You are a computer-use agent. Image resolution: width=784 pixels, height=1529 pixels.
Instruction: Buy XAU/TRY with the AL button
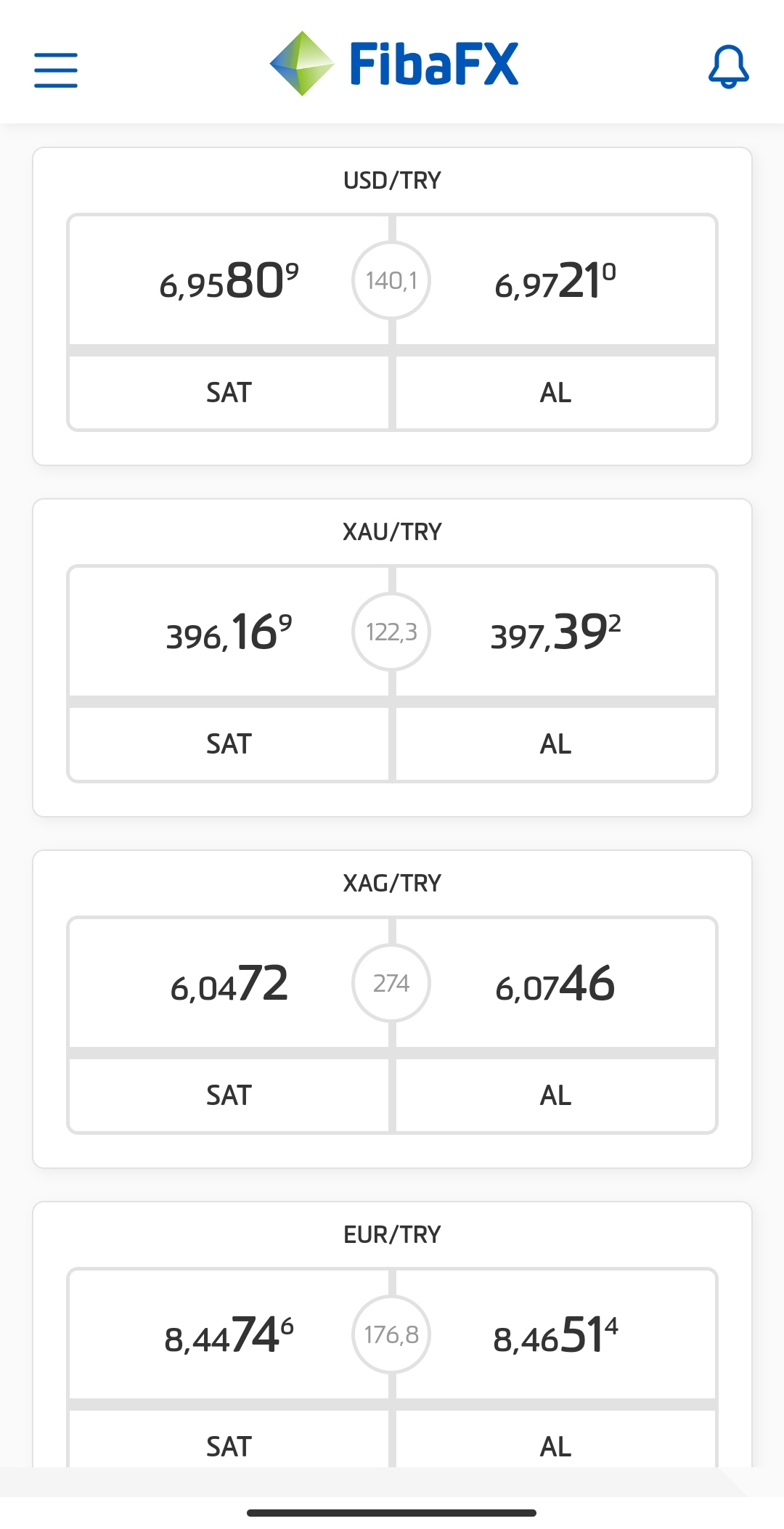555,743
